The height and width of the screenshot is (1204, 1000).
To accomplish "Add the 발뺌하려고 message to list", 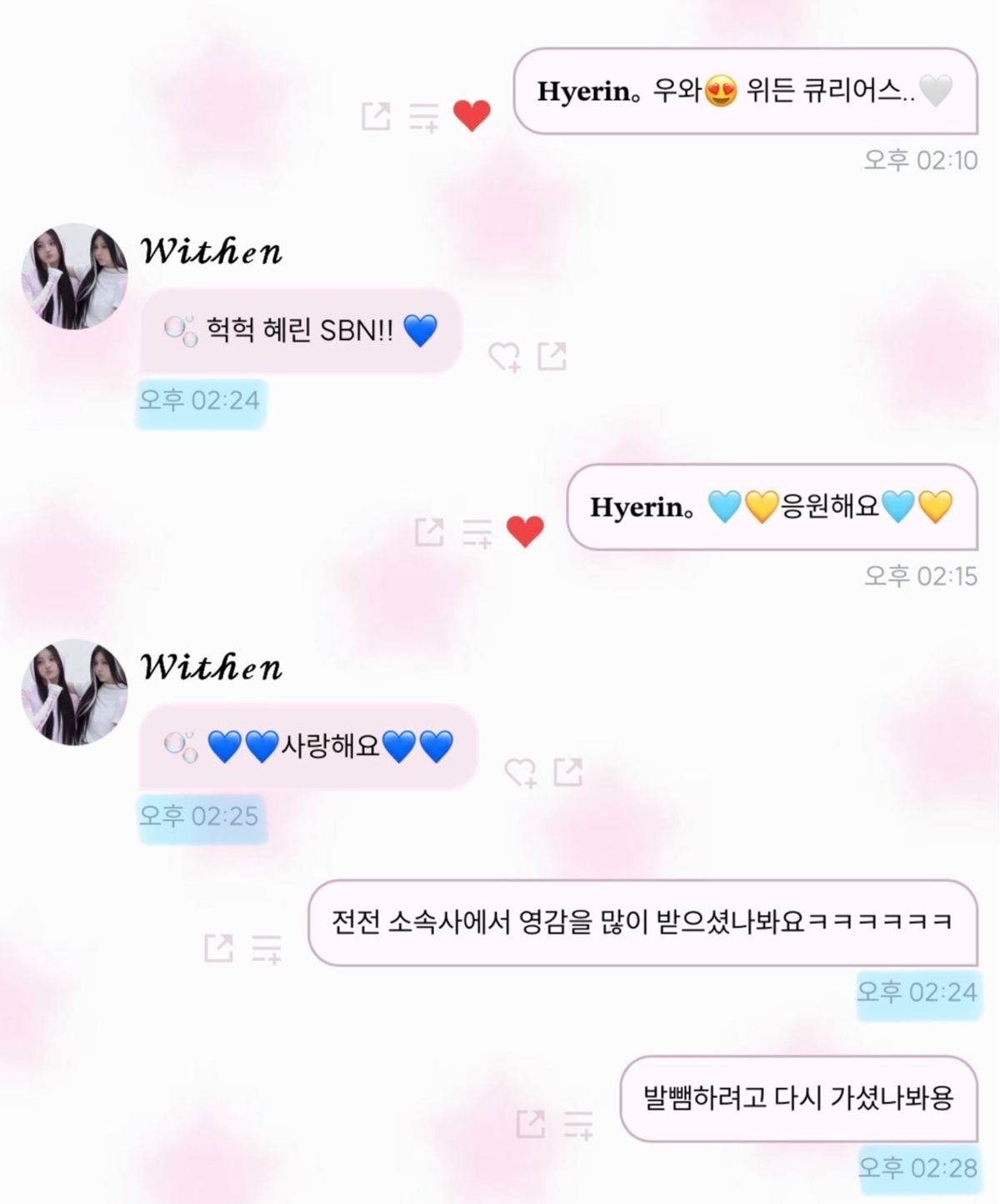I will pyautogui.click(x=578, y=1125).
